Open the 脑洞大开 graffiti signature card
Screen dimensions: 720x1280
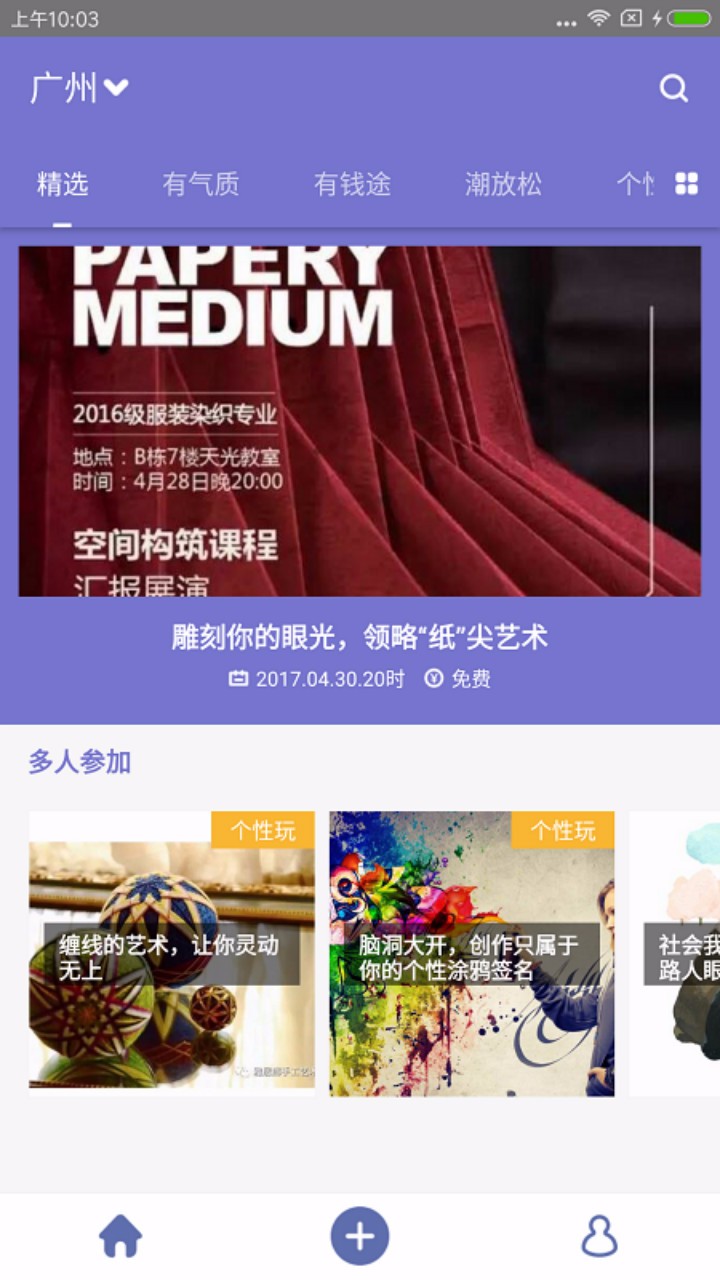click(x=472, y=953)
